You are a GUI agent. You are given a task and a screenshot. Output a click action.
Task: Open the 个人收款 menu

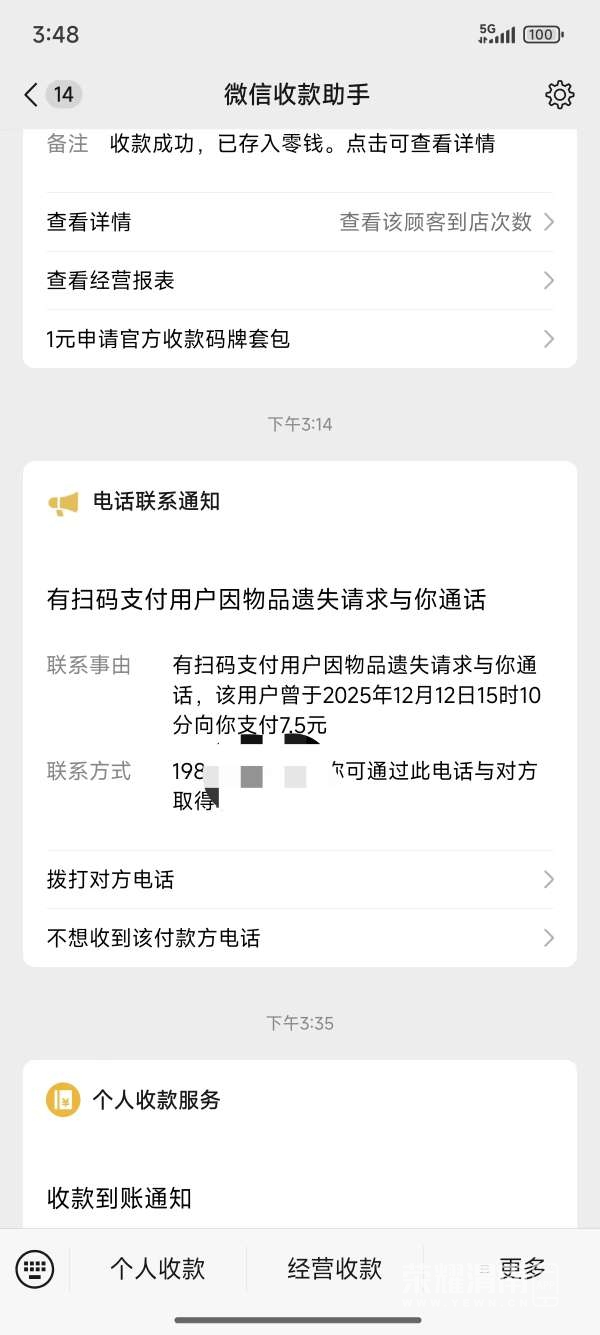tap(157, 1270)
